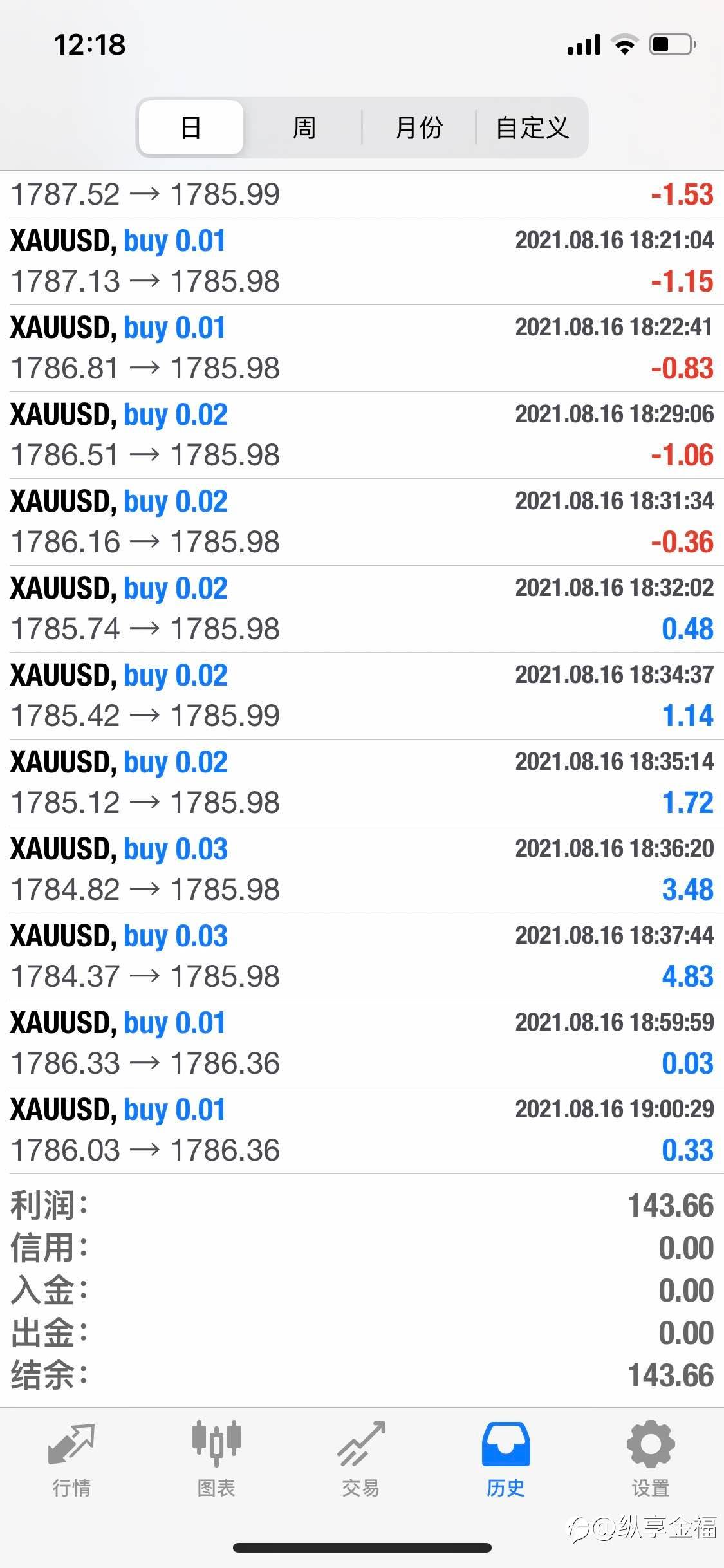Open the XAUUSD trade at 18:21:04
724x1568 pixels.
(362, 261)
